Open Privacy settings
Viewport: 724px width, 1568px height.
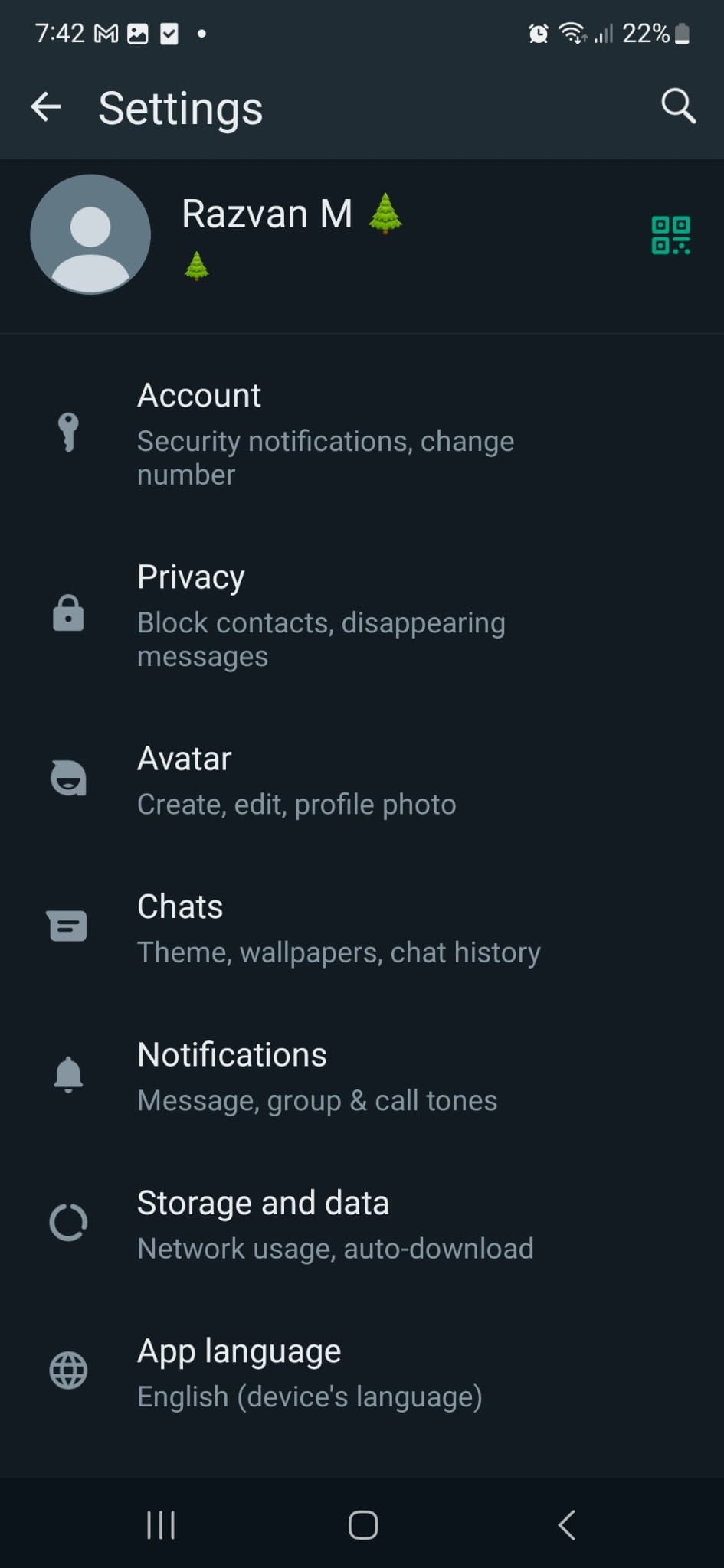tap(322, 615)
